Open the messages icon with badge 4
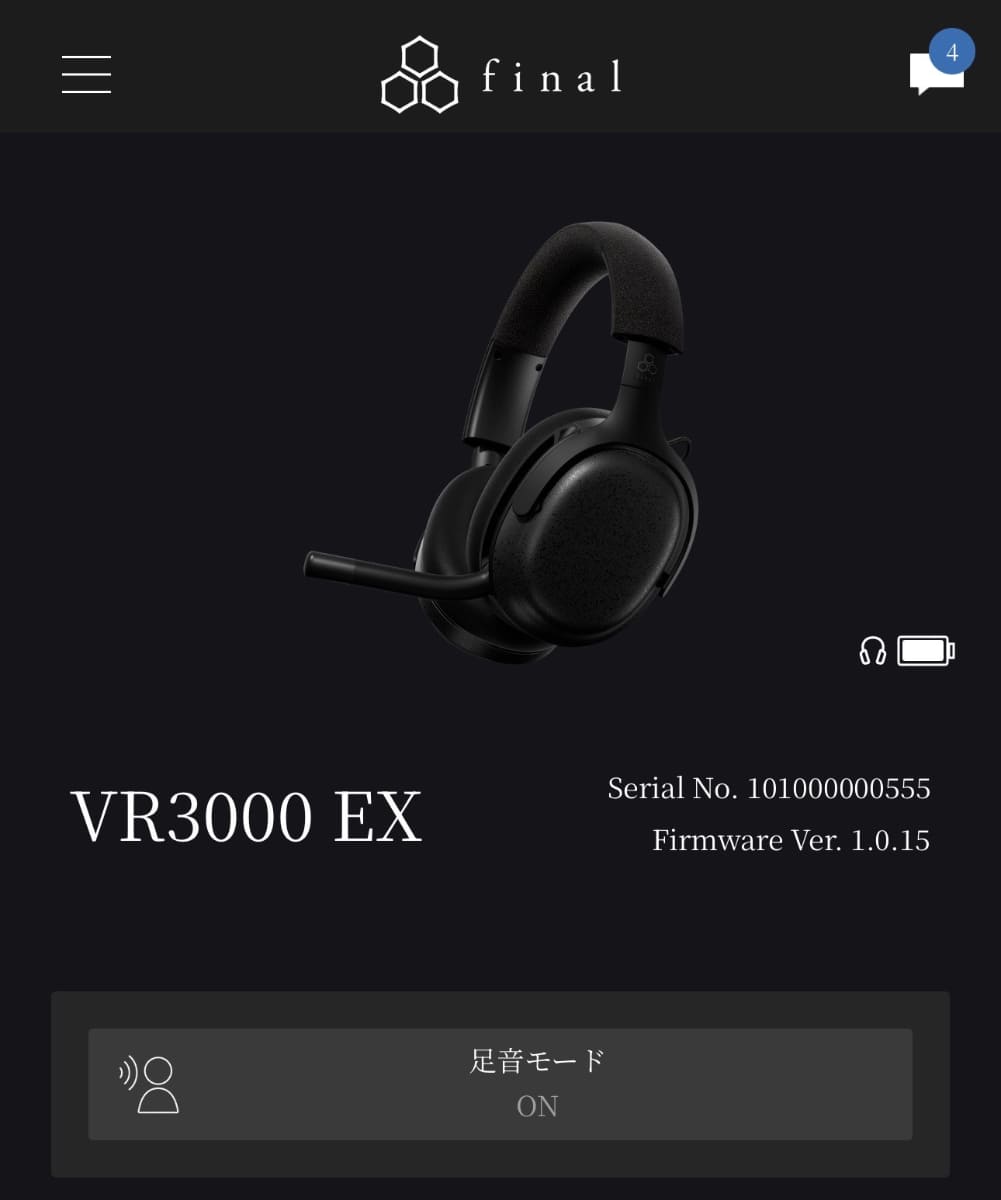The width and height of the screenshot is (1001, 1200). [937, 73]
